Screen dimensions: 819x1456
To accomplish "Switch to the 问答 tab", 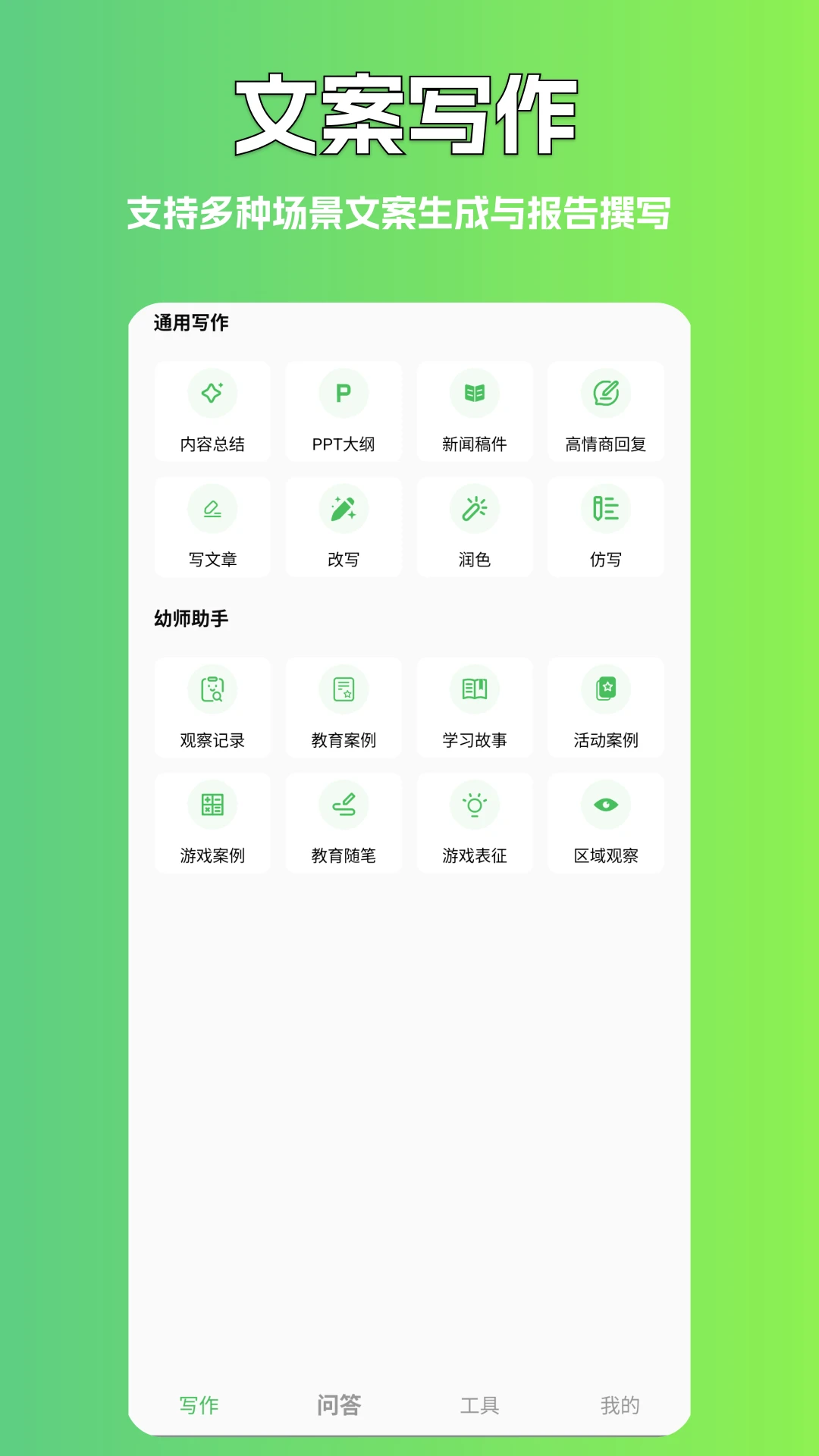I will pyautogui.click(x=340, y=1404).
